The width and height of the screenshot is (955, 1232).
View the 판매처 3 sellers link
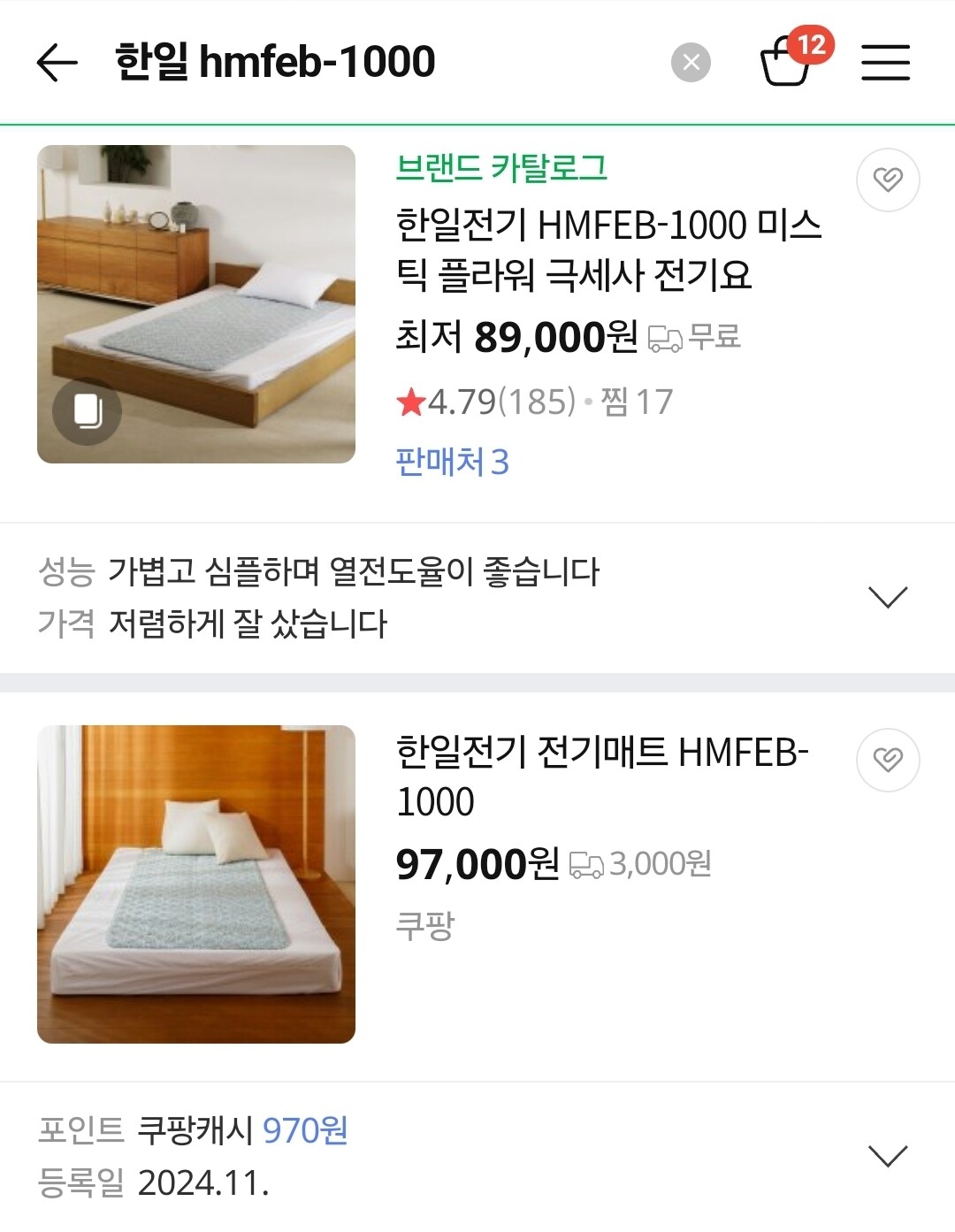pos(452,462)
